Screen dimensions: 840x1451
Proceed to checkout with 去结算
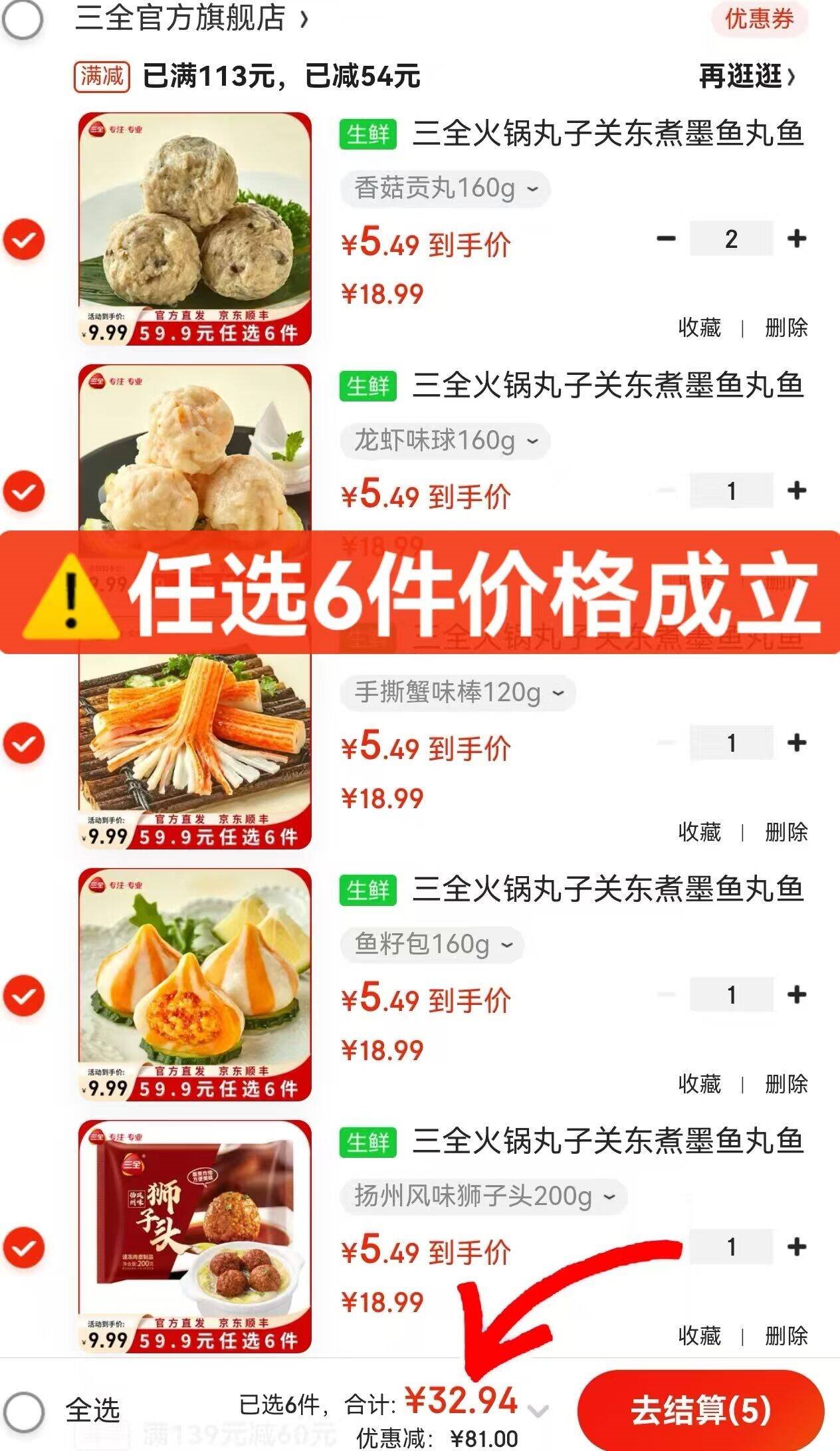point(700,1410)
